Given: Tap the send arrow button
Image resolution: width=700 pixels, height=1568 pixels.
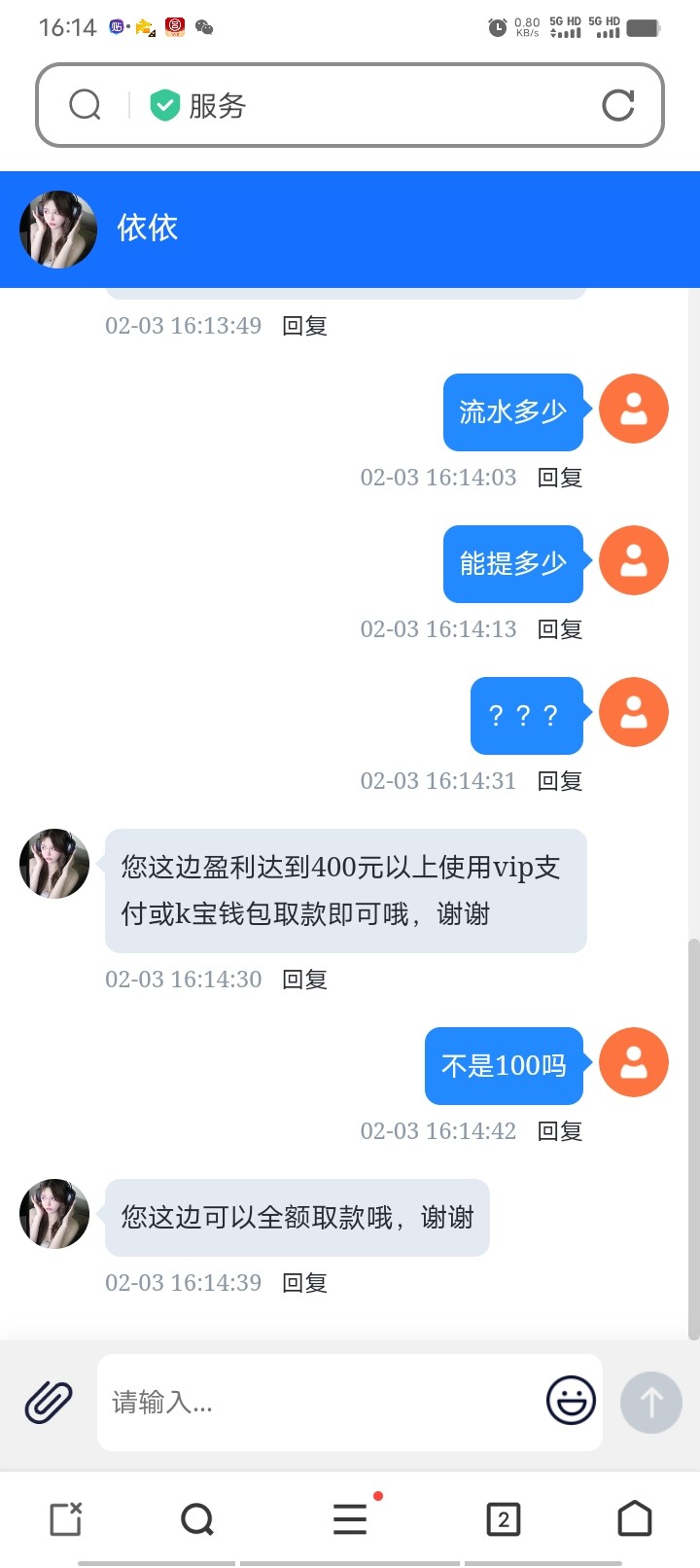Looking at the screenshot, I should [x=650, y=1402].
